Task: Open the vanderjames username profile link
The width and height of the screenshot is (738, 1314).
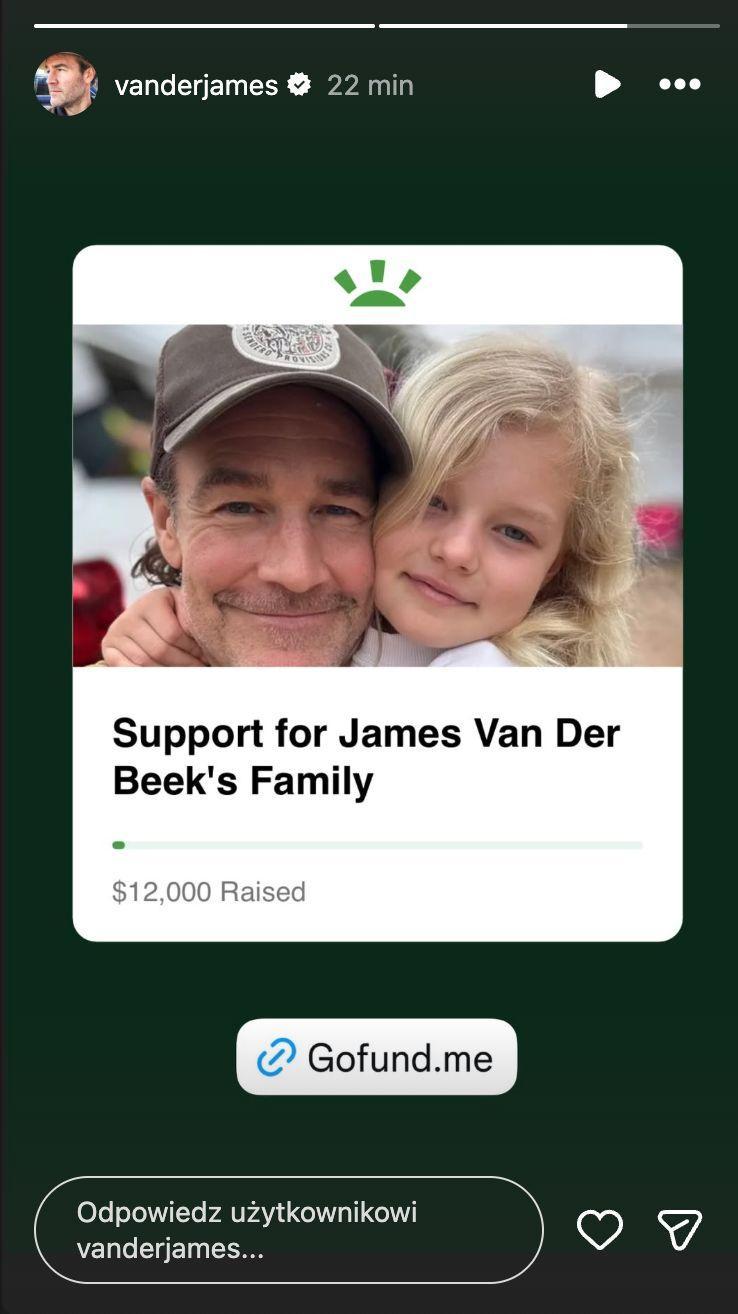Action: coord(196,85)
